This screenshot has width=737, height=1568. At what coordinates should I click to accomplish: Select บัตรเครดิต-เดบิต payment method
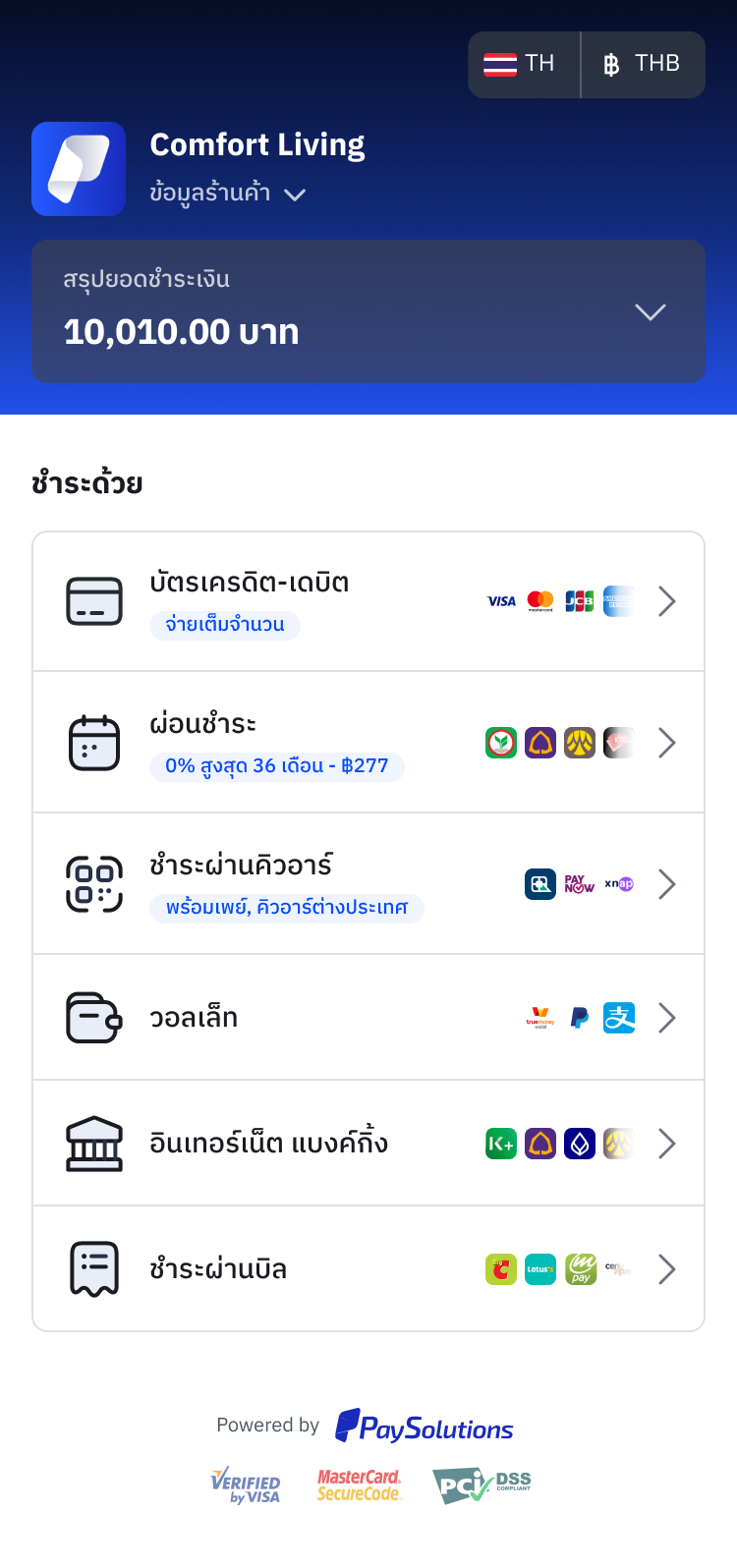pos(368,601)
